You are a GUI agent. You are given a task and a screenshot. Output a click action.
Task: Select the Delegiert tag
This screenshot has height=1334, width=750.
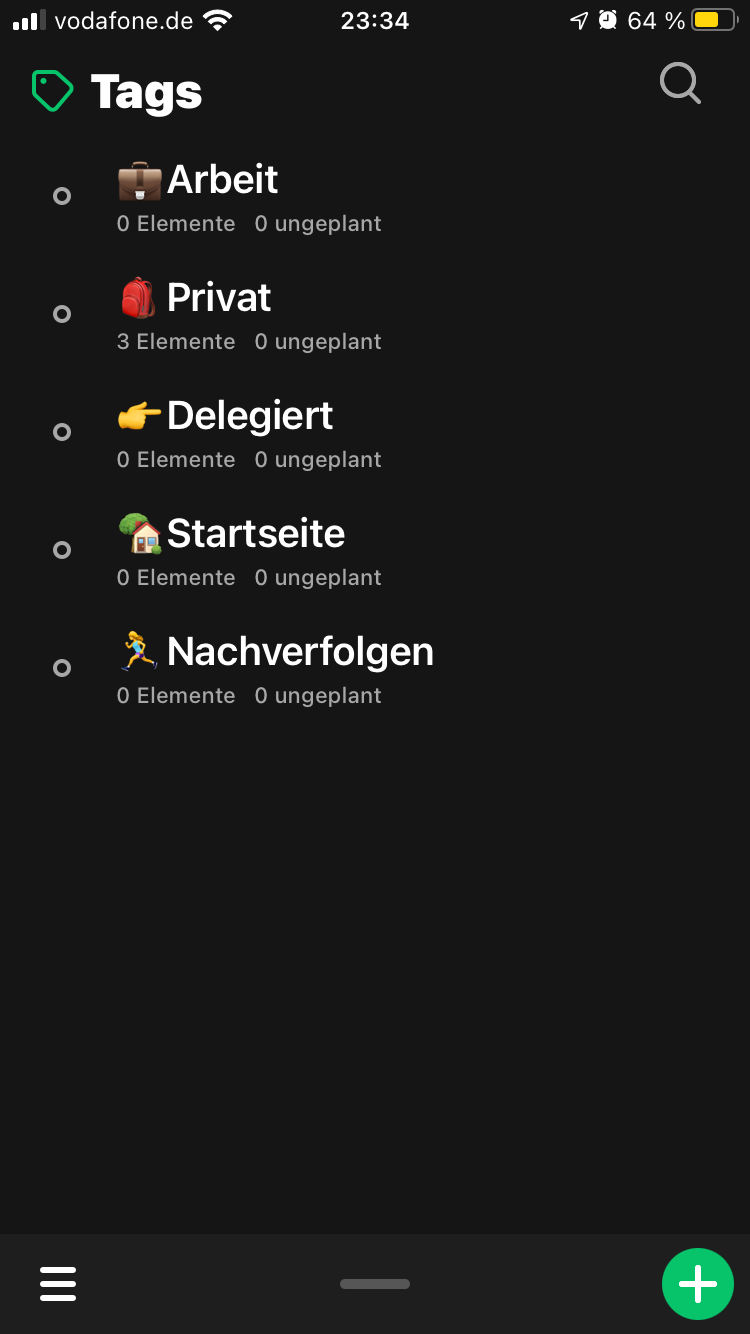click(x=249, y=417)
